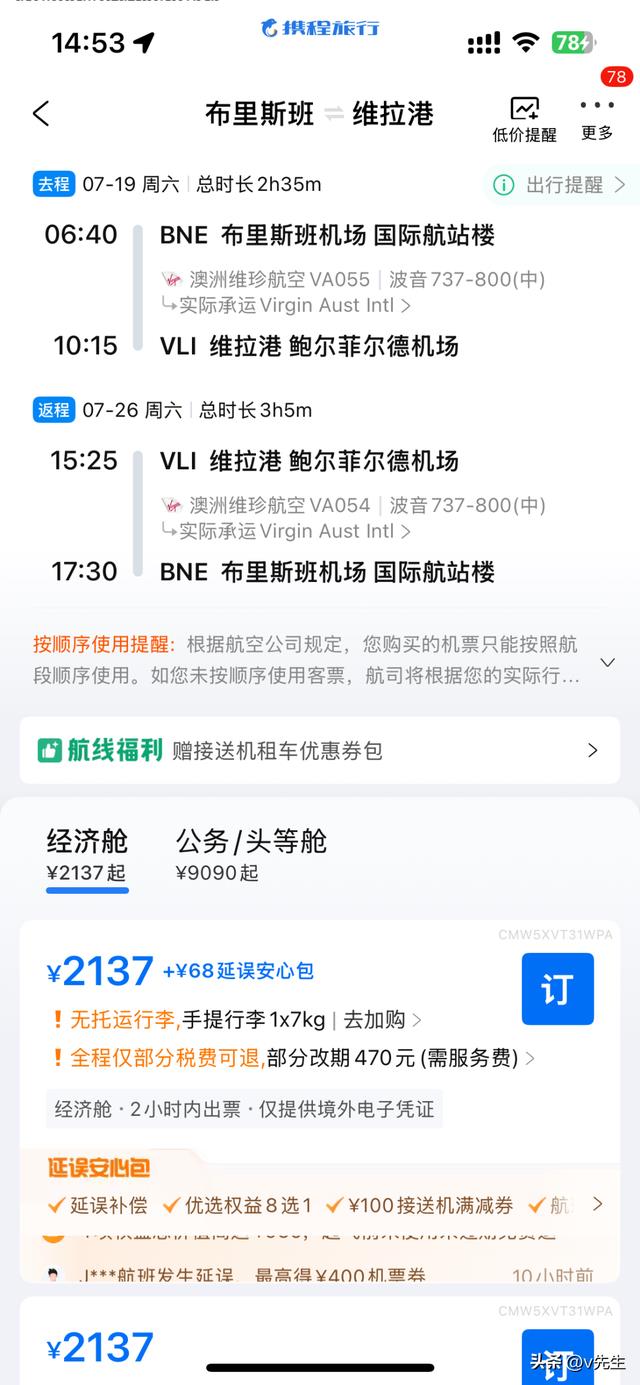This screenshot has width=640, height=1385.
Task: Open 出行提醒 travel notice
Action: 560,185
